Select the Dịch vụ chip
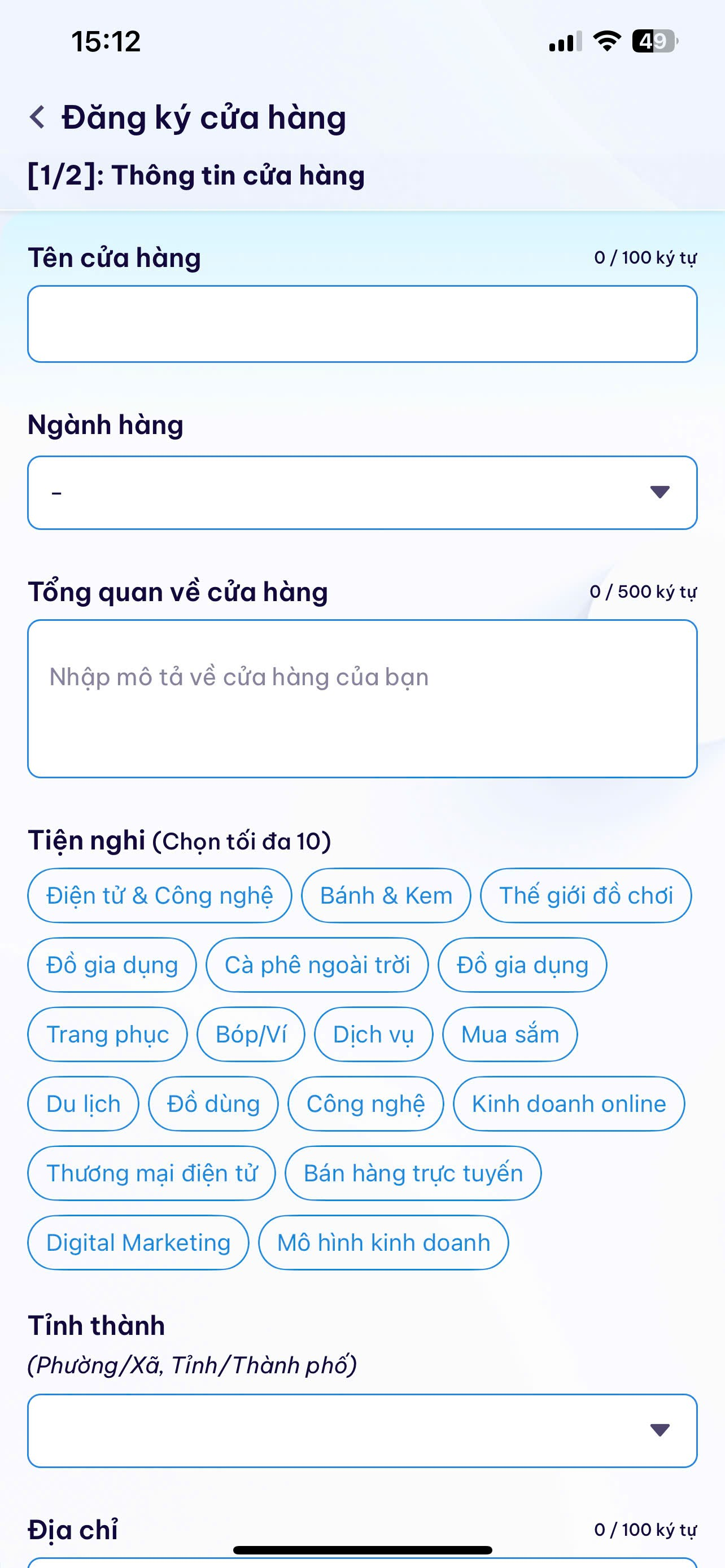725x1568 pixels. point(373,1034)
